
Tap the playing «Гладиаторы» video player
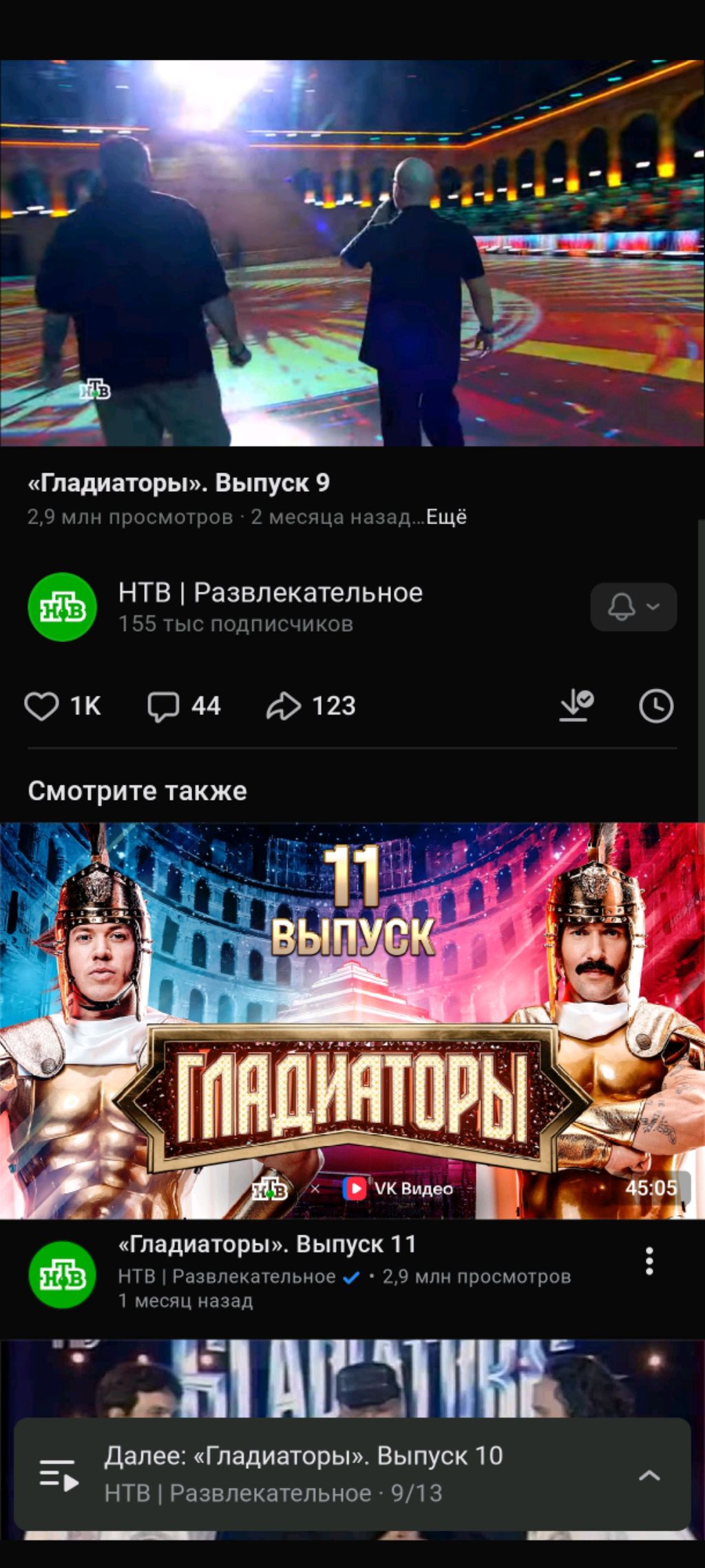coord(352,253)
